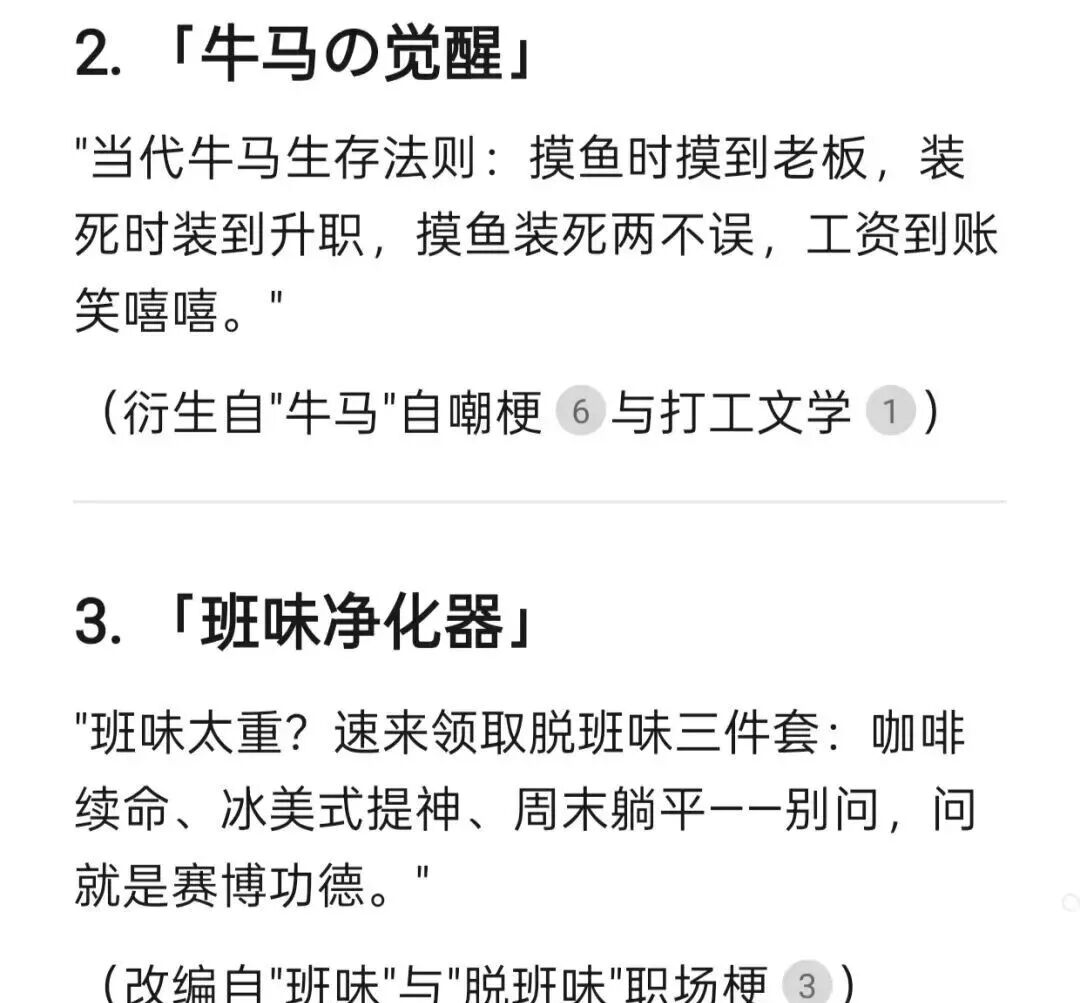Open citation 3 after 职场梗

click(806, 984)
